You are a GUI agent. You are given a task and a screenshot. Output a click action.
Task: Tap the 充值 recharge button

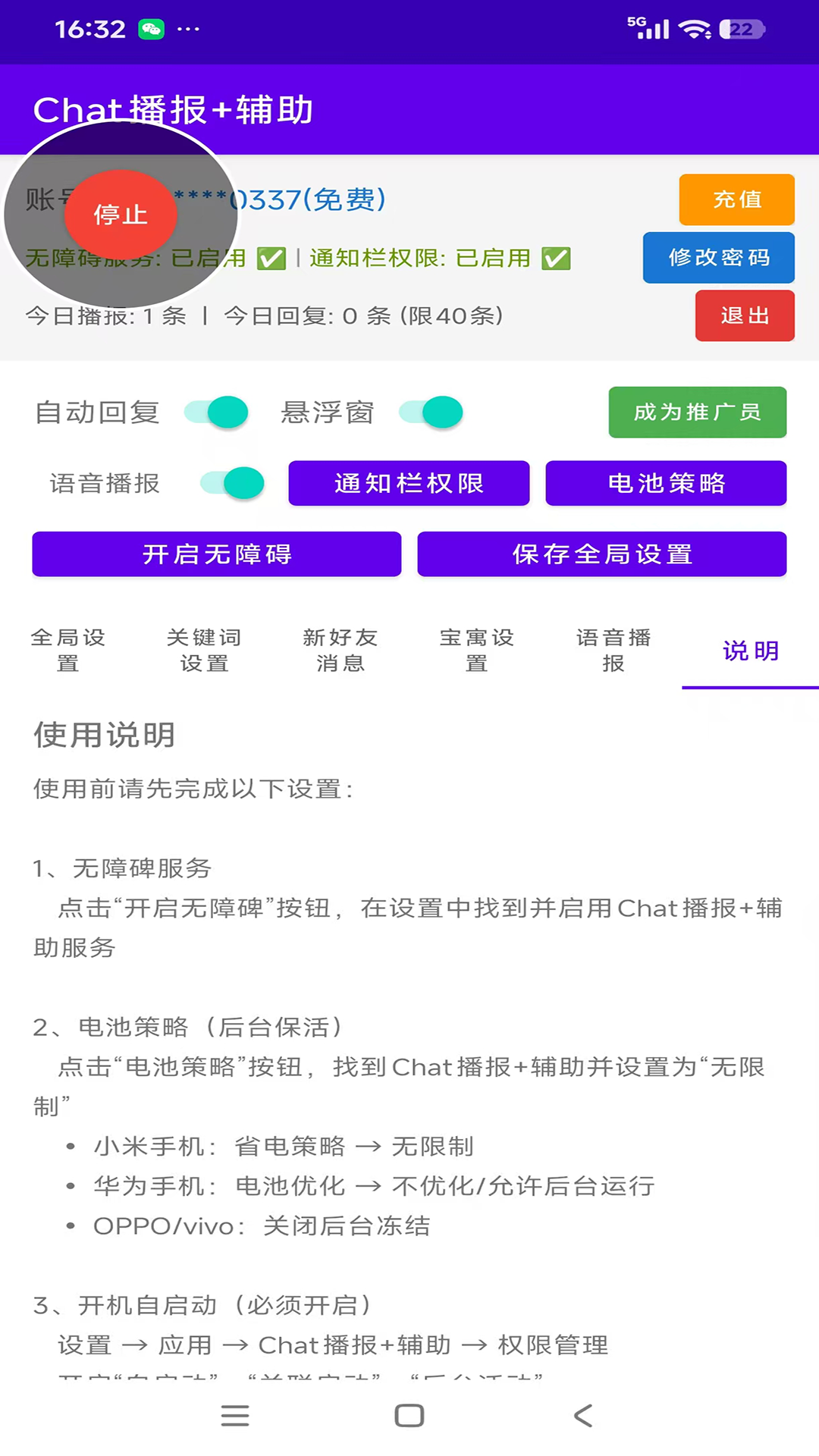click(736, 199)
